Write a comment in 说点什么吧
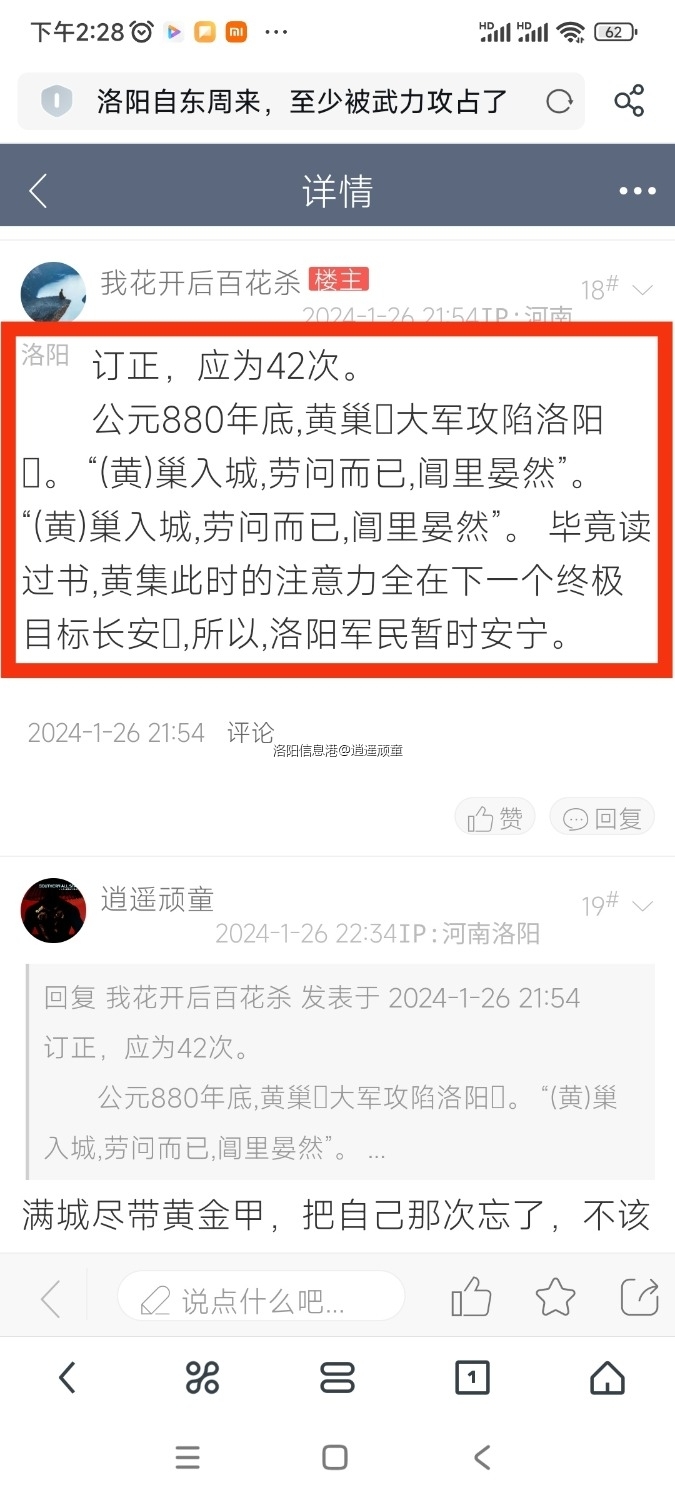The width and height of the screenshot is (675, 1500). point(262,1299)
